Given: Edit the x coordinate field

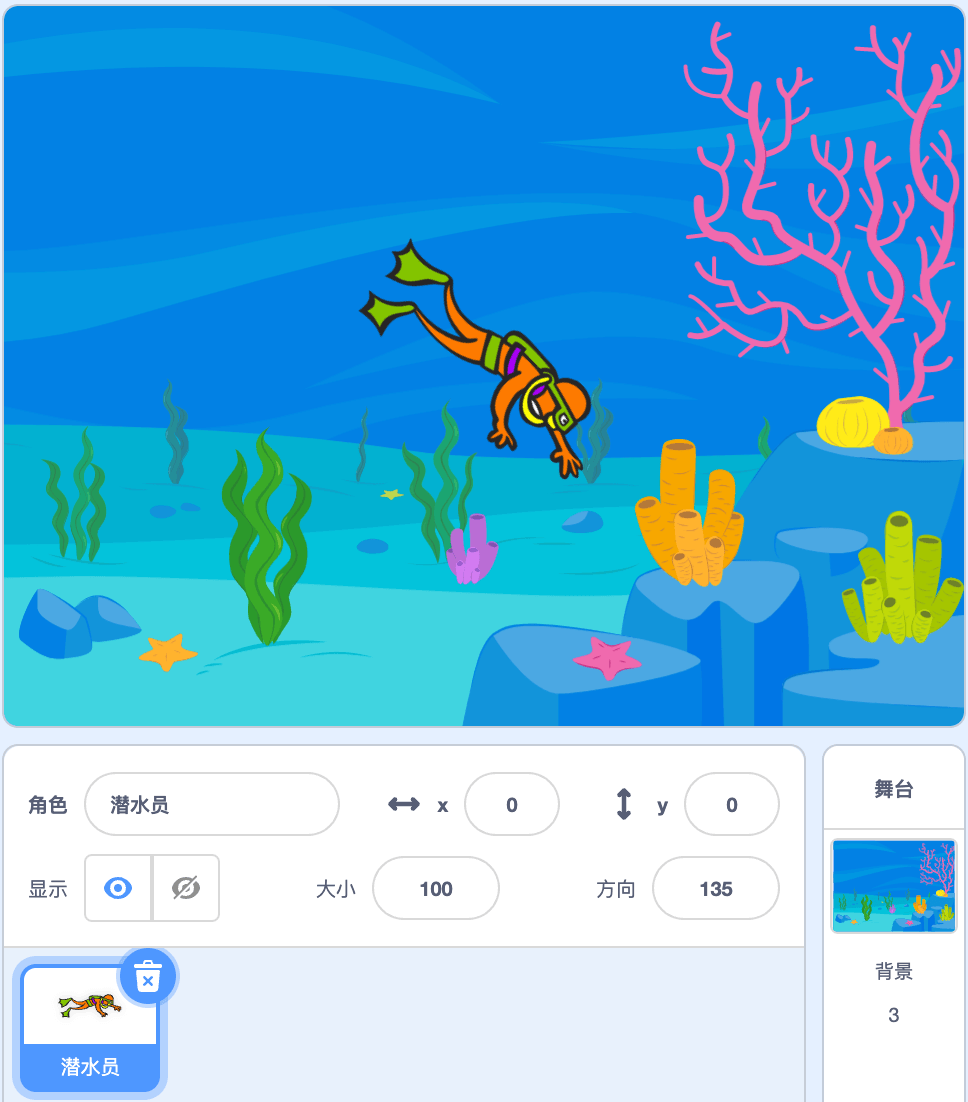Looking at the screenshot, I should click(511, 804).
